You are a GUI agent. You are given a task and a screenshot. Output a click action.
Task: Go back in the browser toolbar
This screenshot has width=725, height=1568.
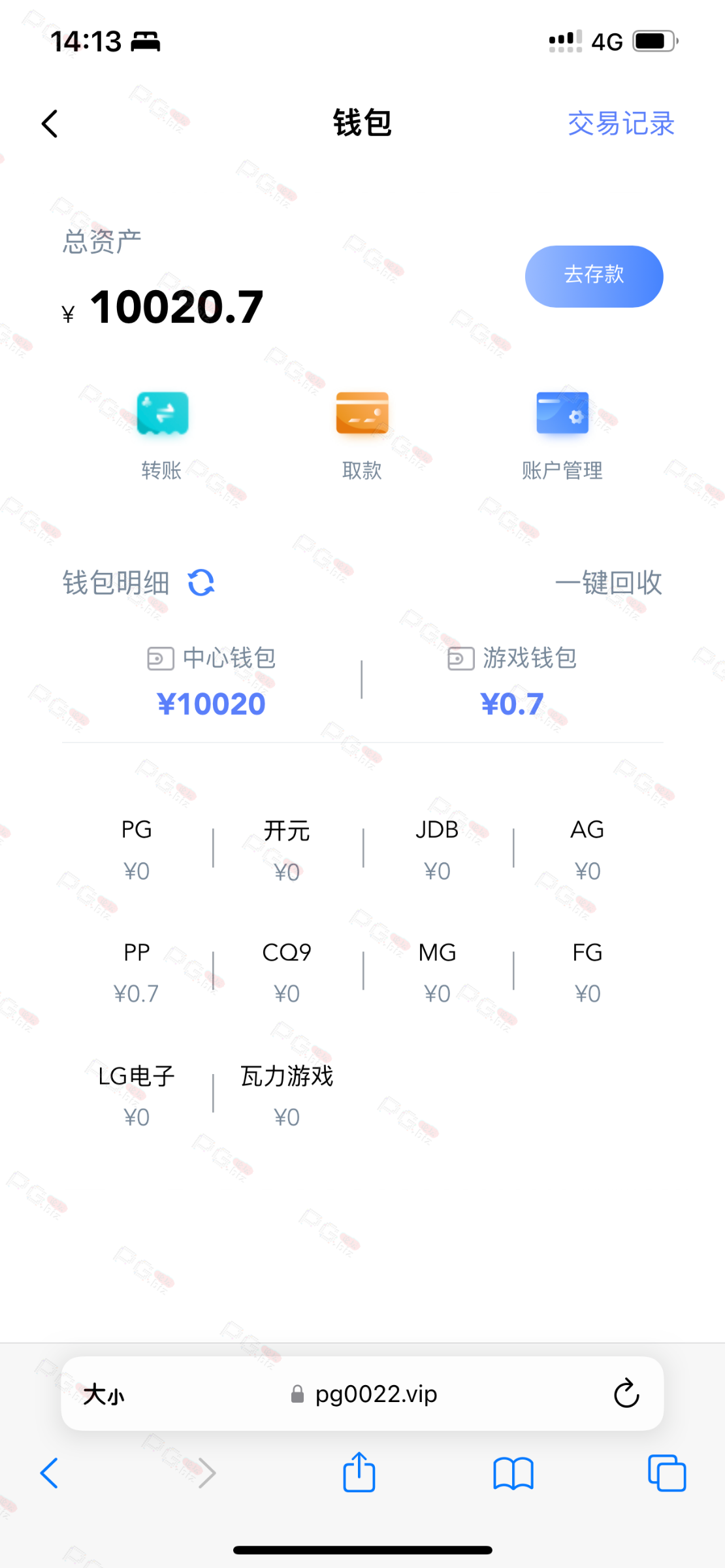[x=50, y=1473]
